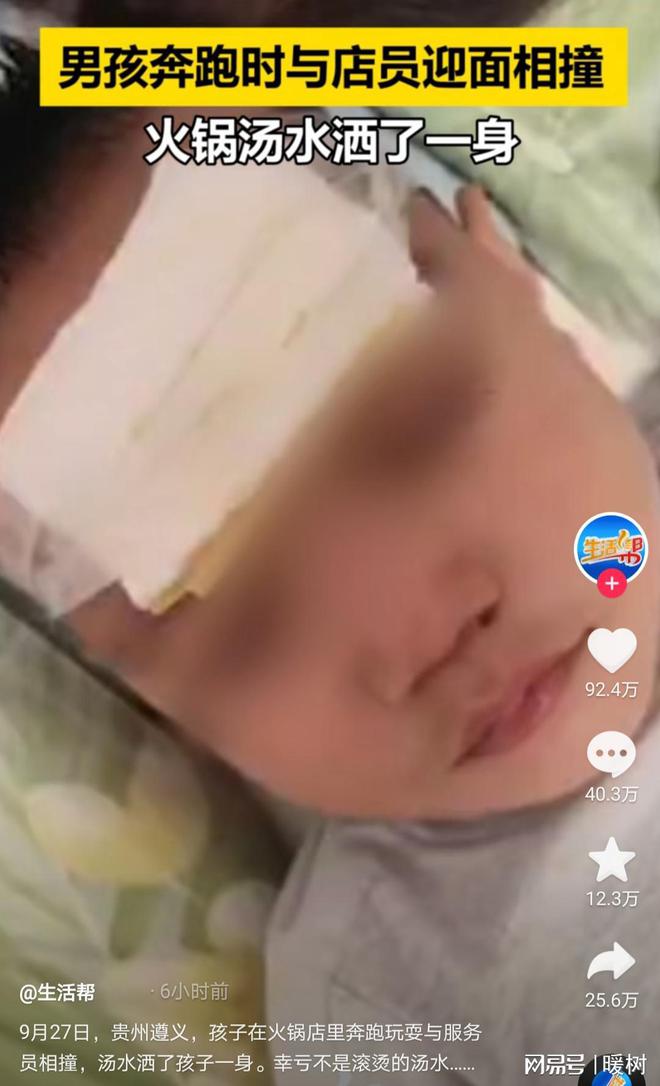Add this video to favorites with the star
Screen dimensions: 660x1086
pyautogui.click(x=611, y=860)
